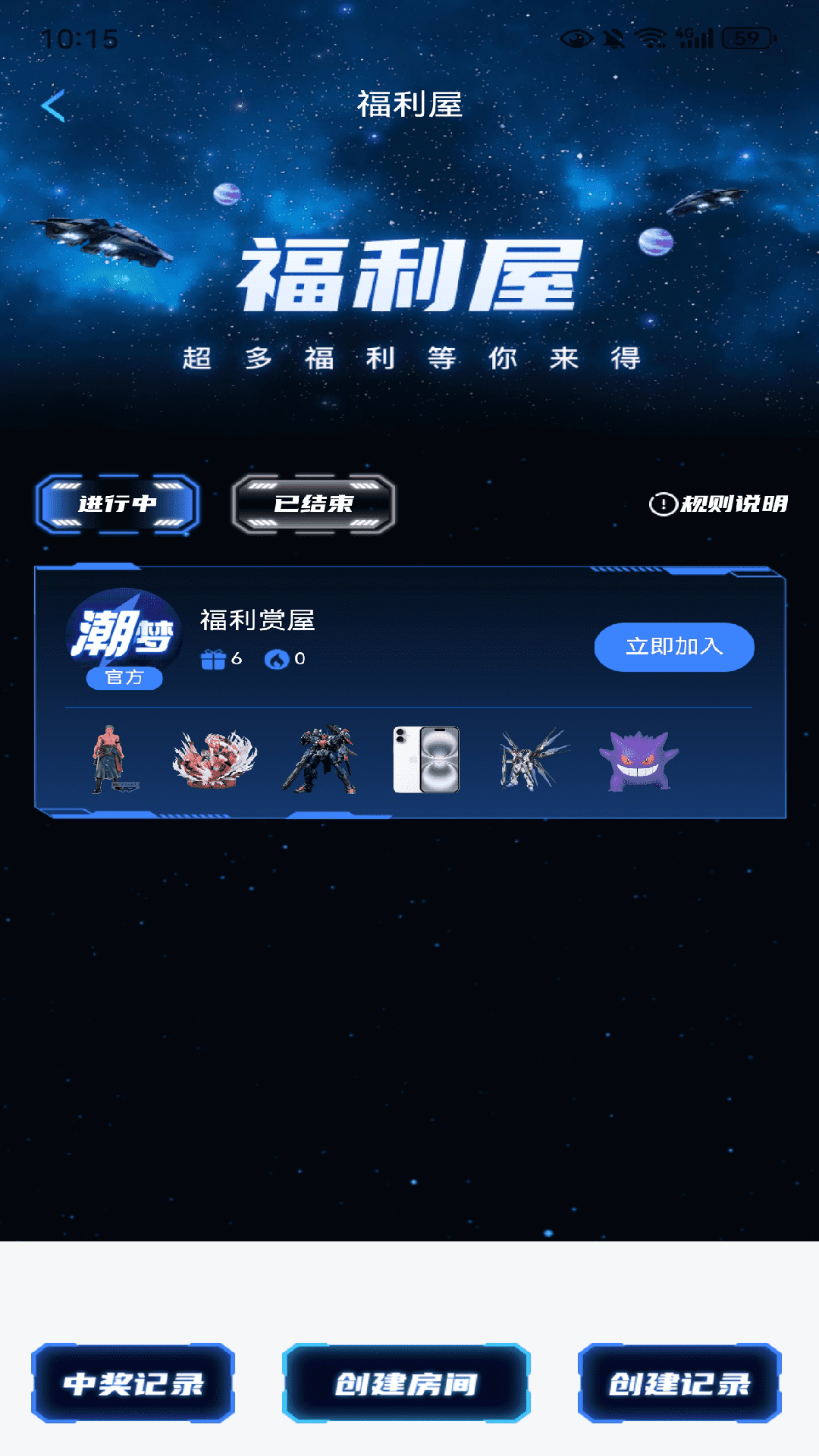The width and height of the screenshot is (819, 1456).
Task: Tap 创建房间 to create a room
Action: pyautogui.click(x=406, y=1383)
